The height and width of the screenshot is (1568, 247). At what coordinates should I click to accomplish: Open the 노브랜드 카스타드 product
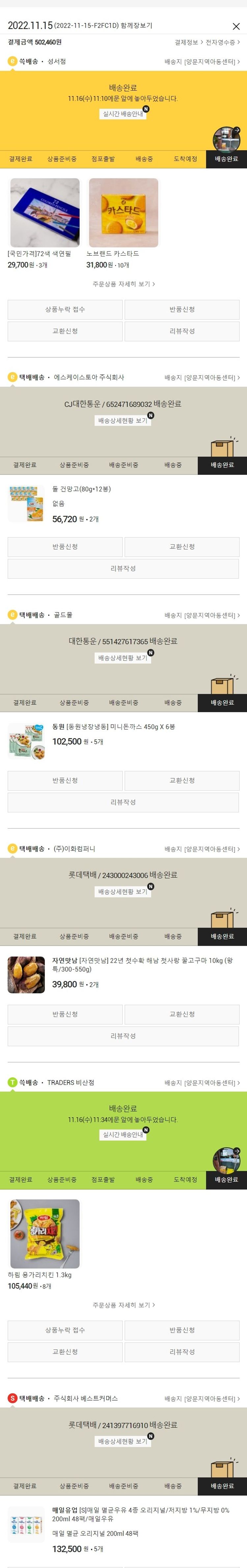tap(123, 213)
